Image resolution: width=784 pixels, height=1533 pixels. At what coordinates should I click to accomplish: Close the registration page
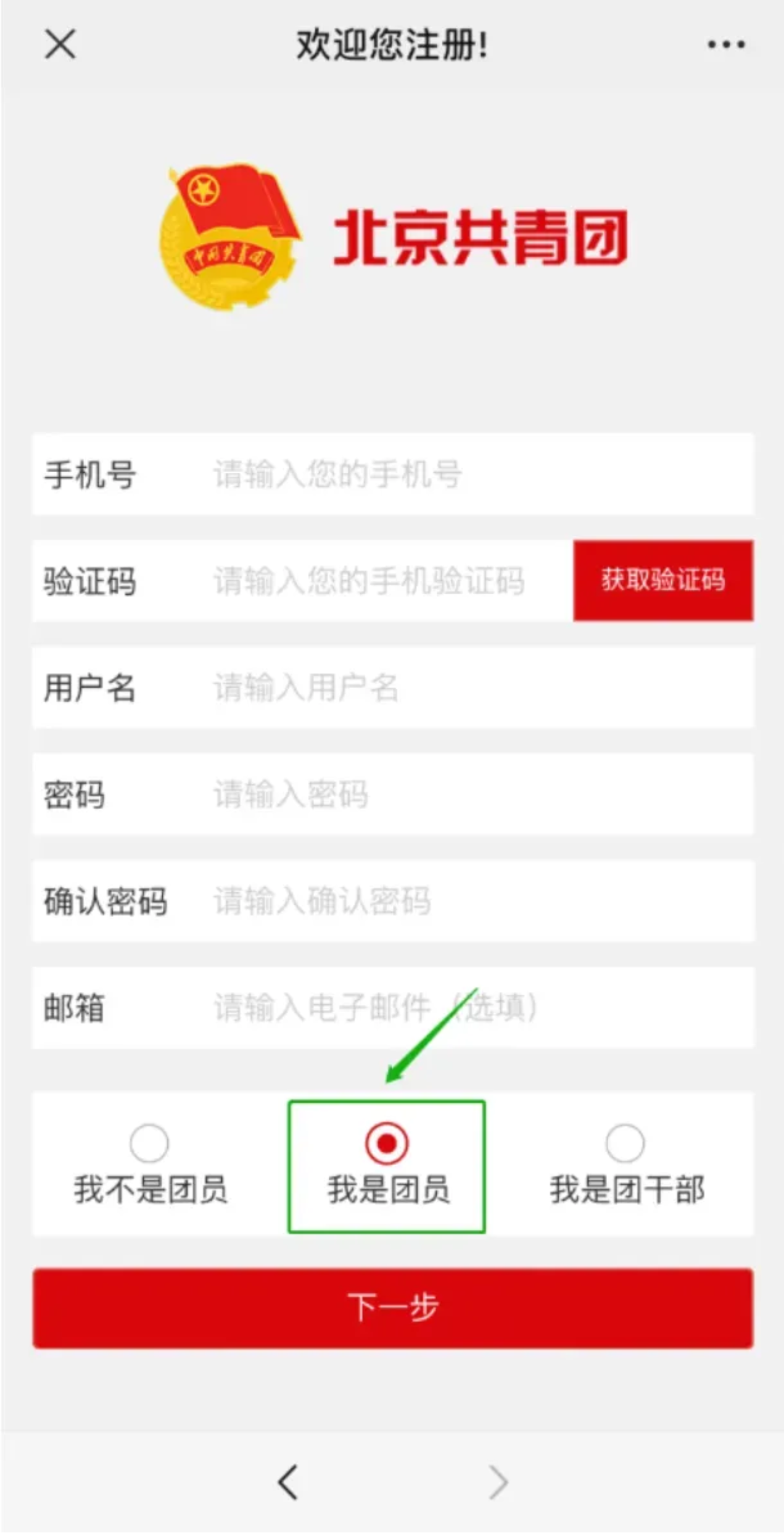tap(60, 44)
